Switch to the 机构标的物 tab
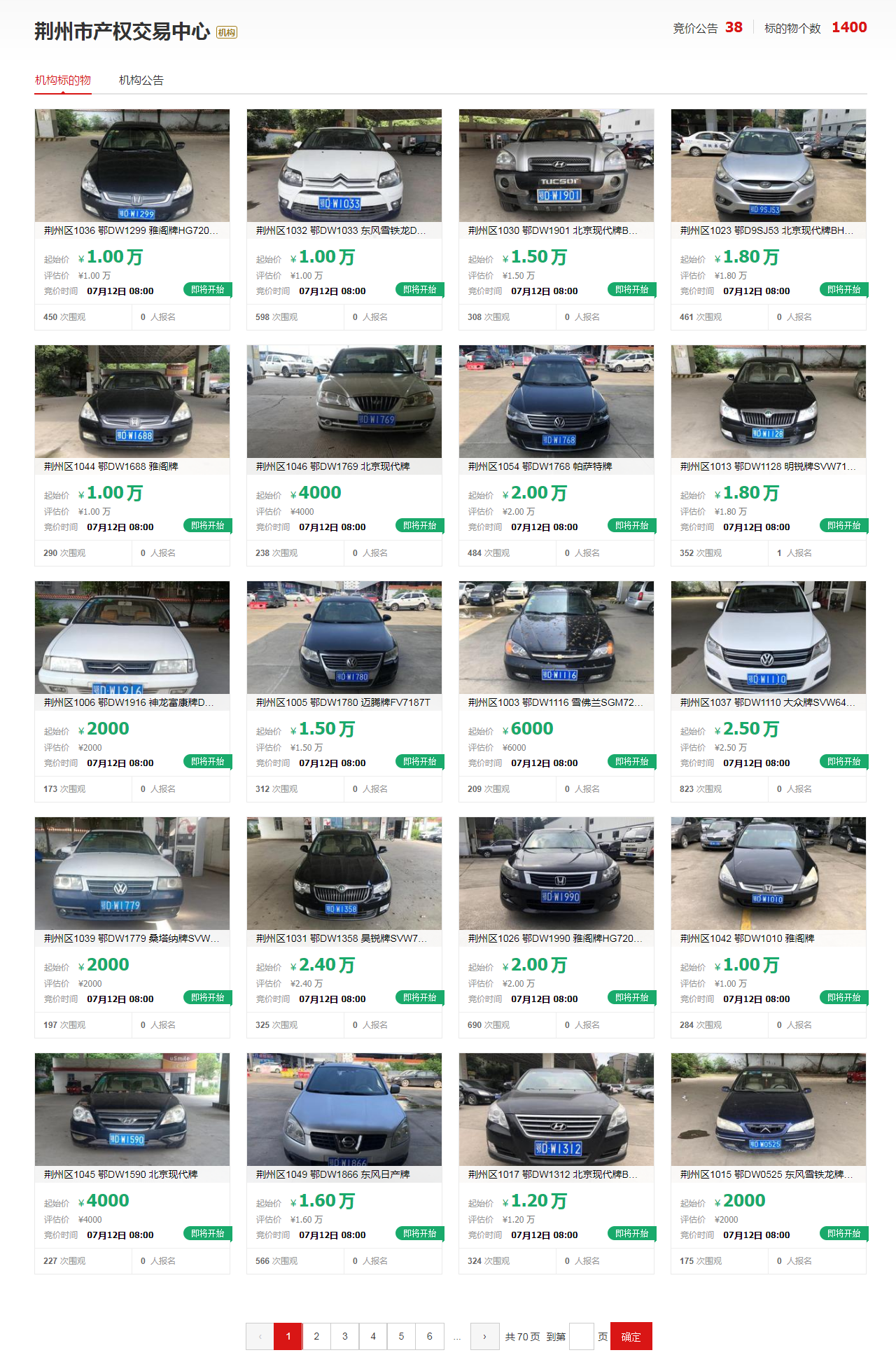896x1369 pixels. tap(62, 79)
